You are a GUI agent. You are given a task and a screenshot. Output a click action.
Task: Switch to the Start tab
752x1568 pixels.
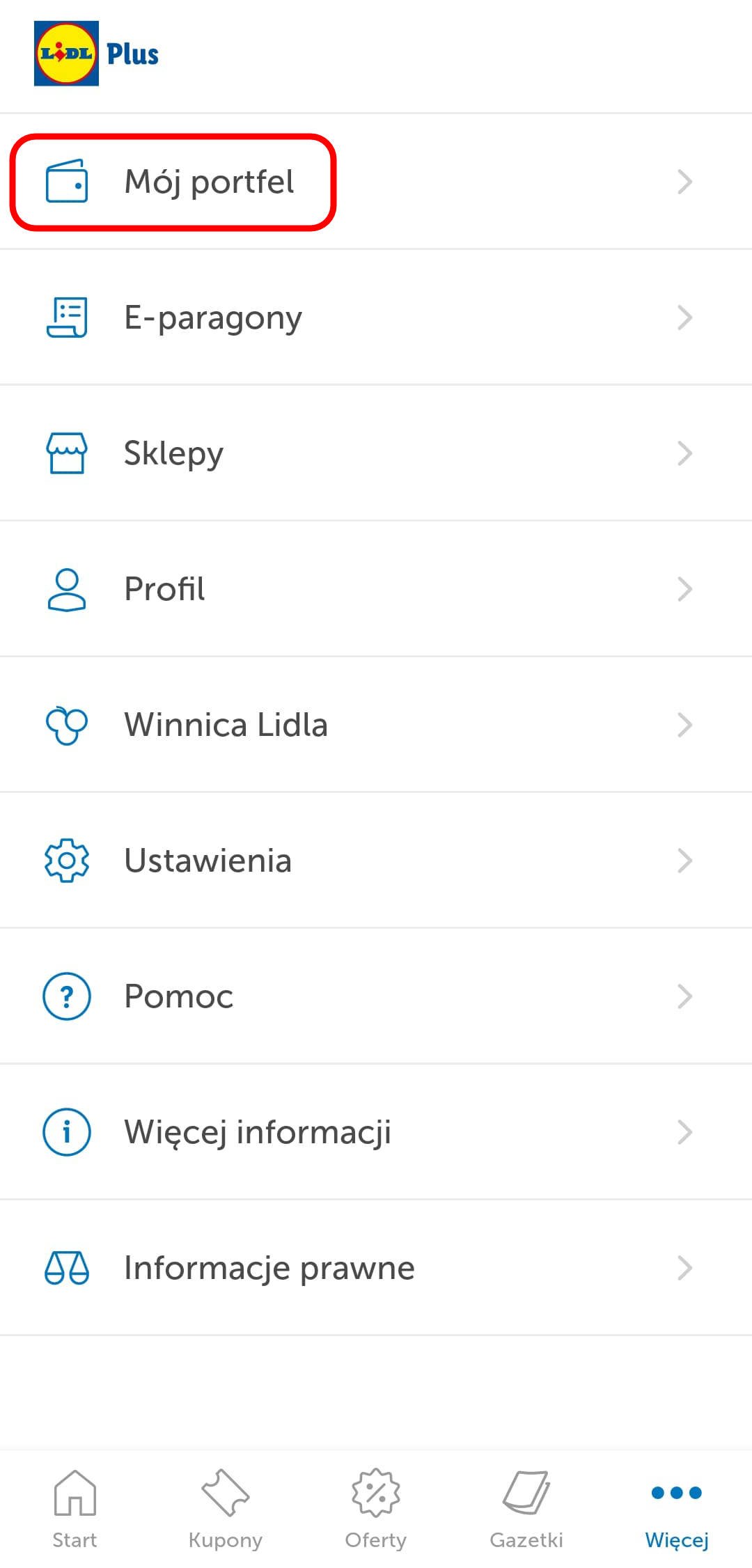click(x=75, y=1509)
